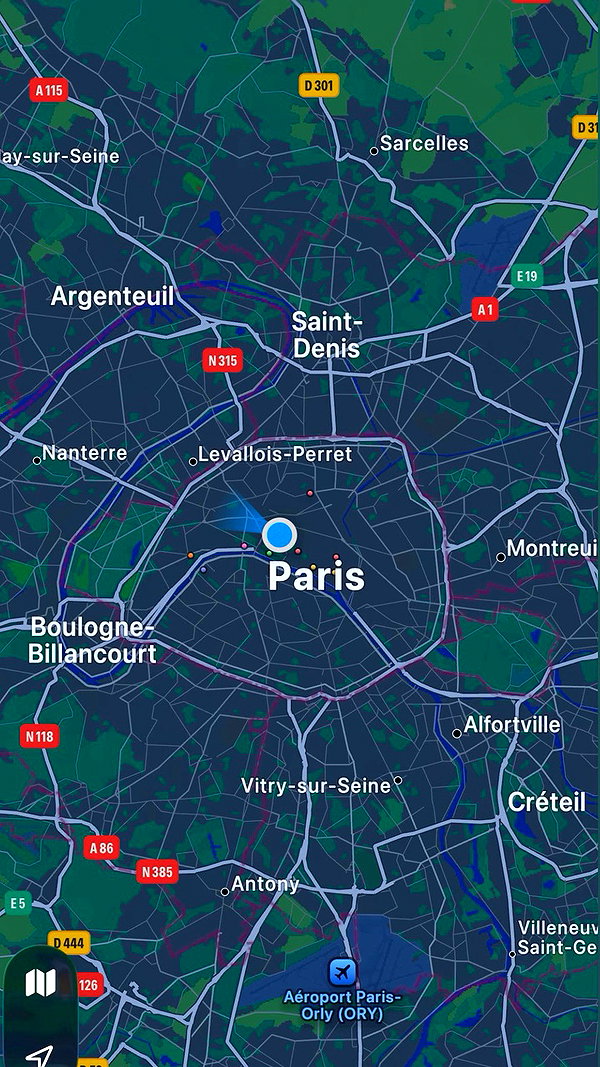Select the Aéroport Paris-Orly airport marker
The width and height of the screenshot is (600, 1067).
click(342, 972)
